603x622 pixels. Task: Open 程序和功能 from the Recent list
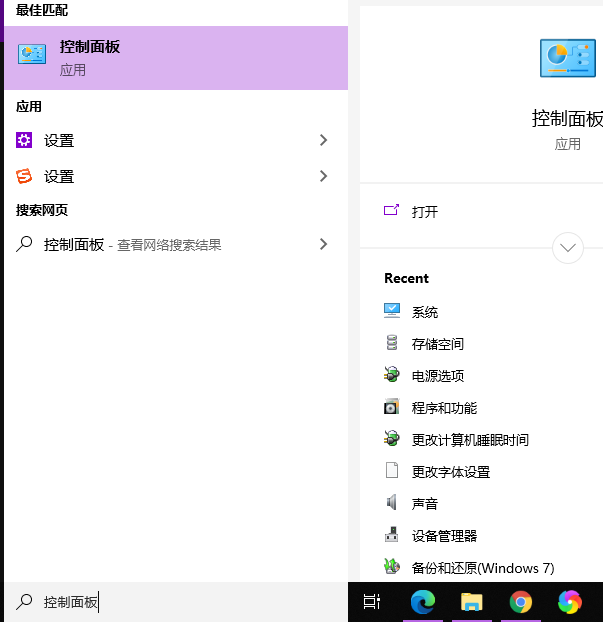tap(444, 408)
